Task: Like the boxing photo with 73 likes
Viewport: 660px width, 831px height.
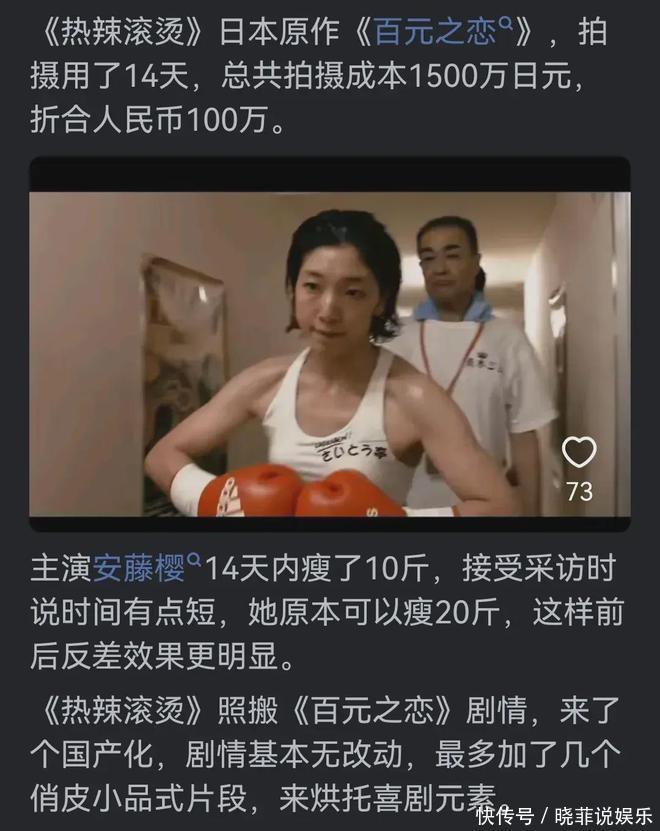Action: [x=578, y=453]
